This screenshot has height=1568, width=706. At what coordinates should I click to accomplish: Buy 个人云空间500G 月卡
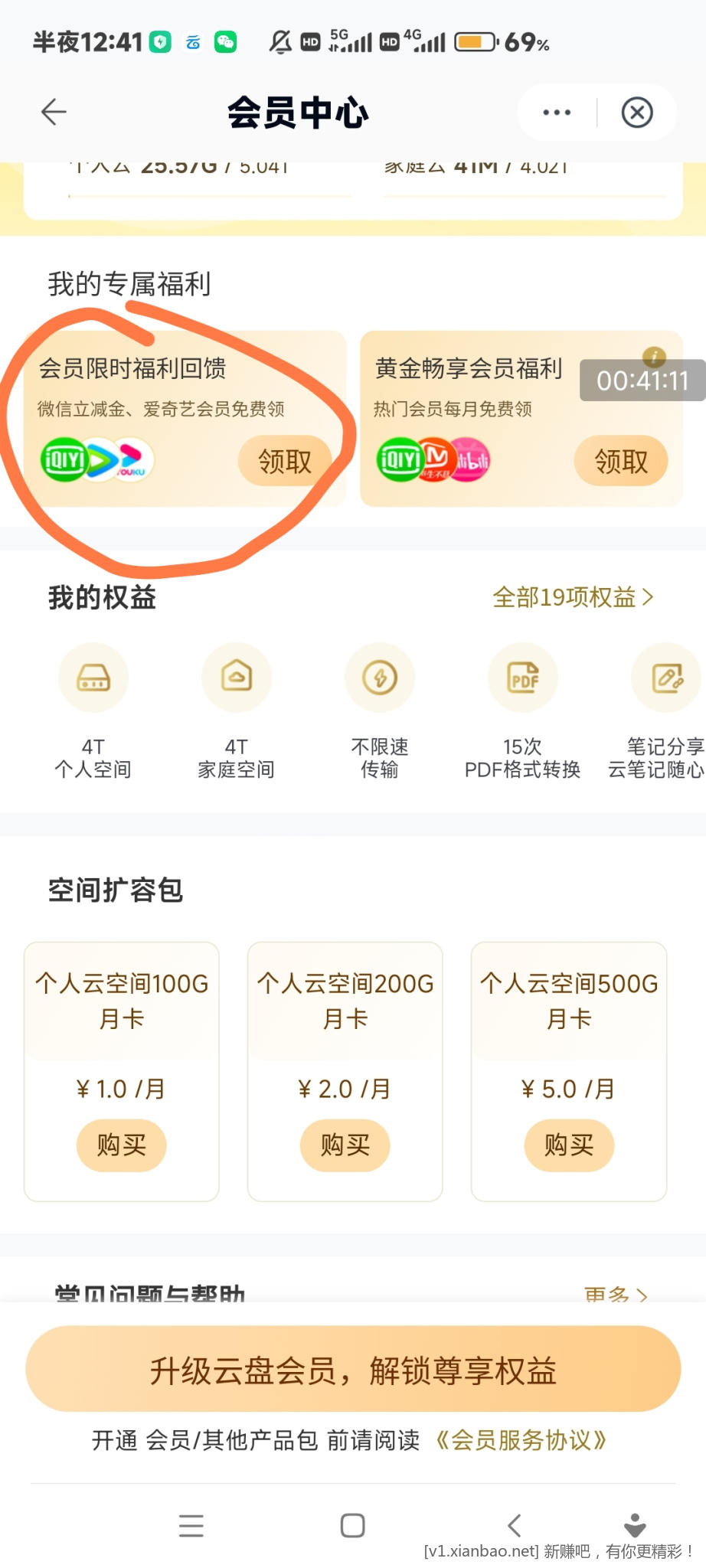569,1145
